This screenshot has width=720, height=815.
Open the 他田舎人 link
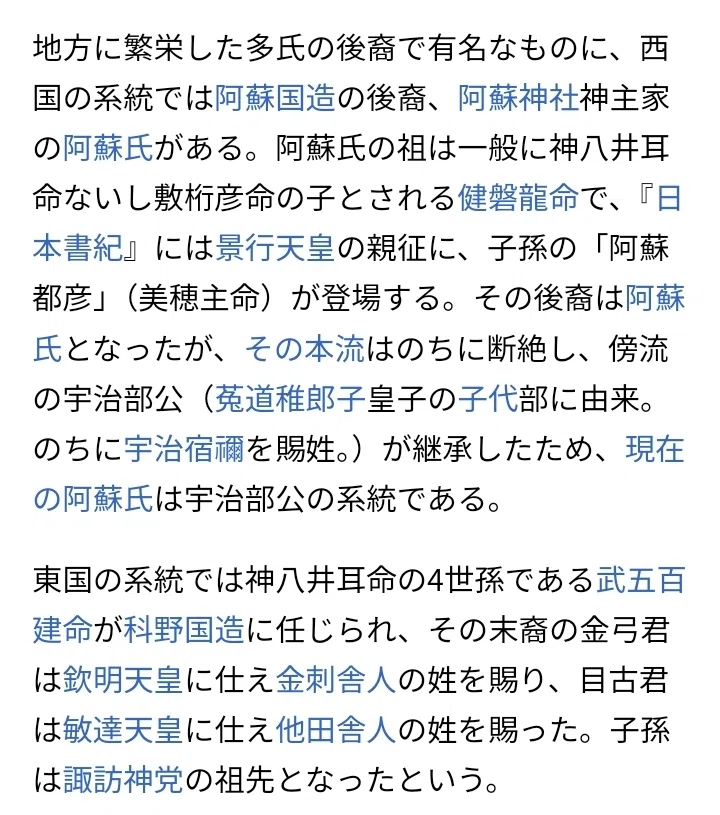point(336,730)
